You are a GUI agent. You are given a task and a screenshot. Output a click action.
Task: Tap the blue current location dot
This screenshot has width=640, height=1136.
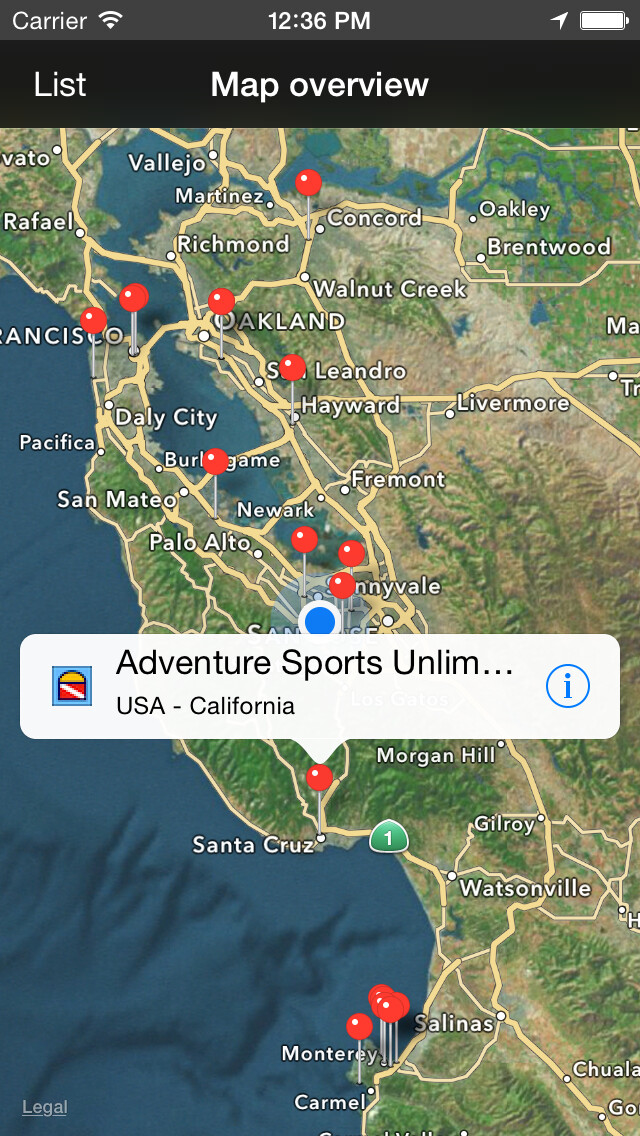(x=320, y=620)
